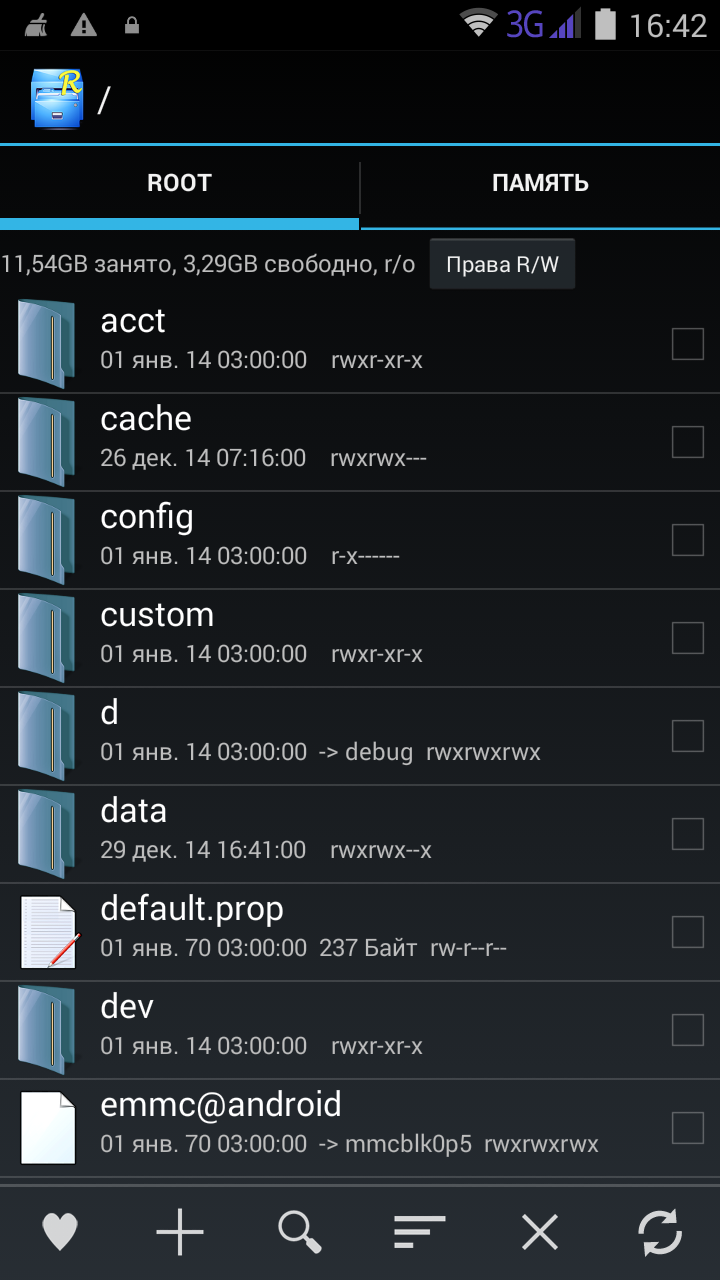Screen dimensions: 720x1280
Task: Tap the Права R/W button
Action: click(502, 264)
